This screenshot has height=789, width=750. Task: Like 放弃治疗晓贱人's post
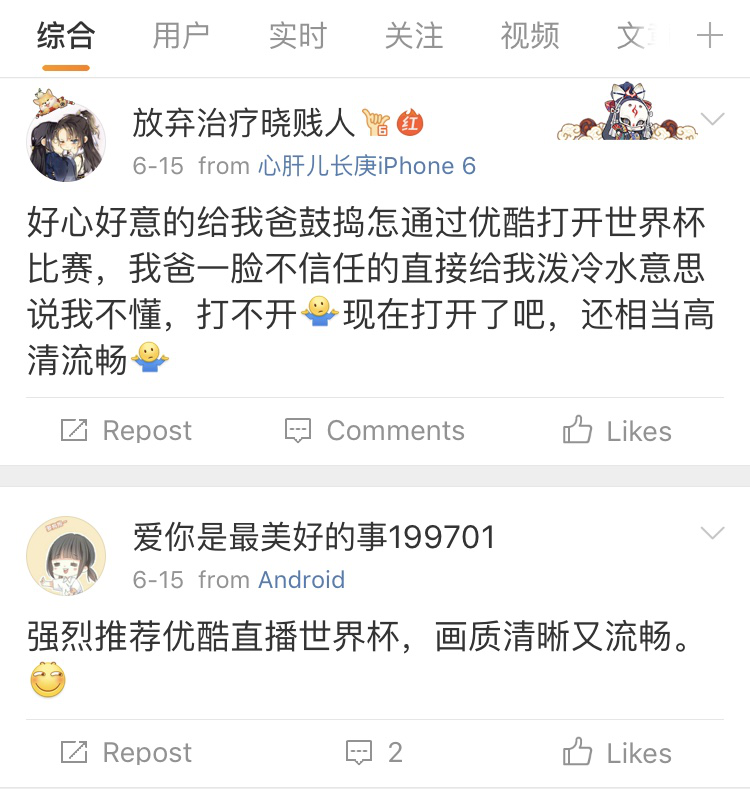[616, 431]
